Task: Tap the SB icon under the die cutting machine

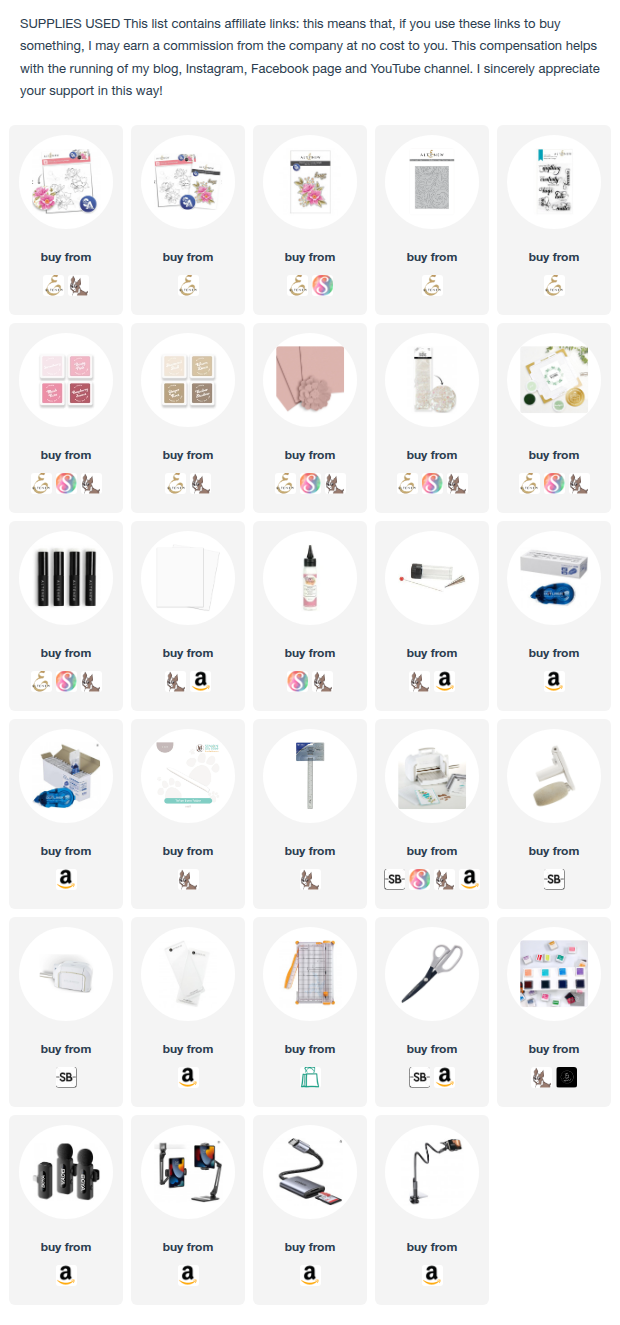Action: [394, 879]
